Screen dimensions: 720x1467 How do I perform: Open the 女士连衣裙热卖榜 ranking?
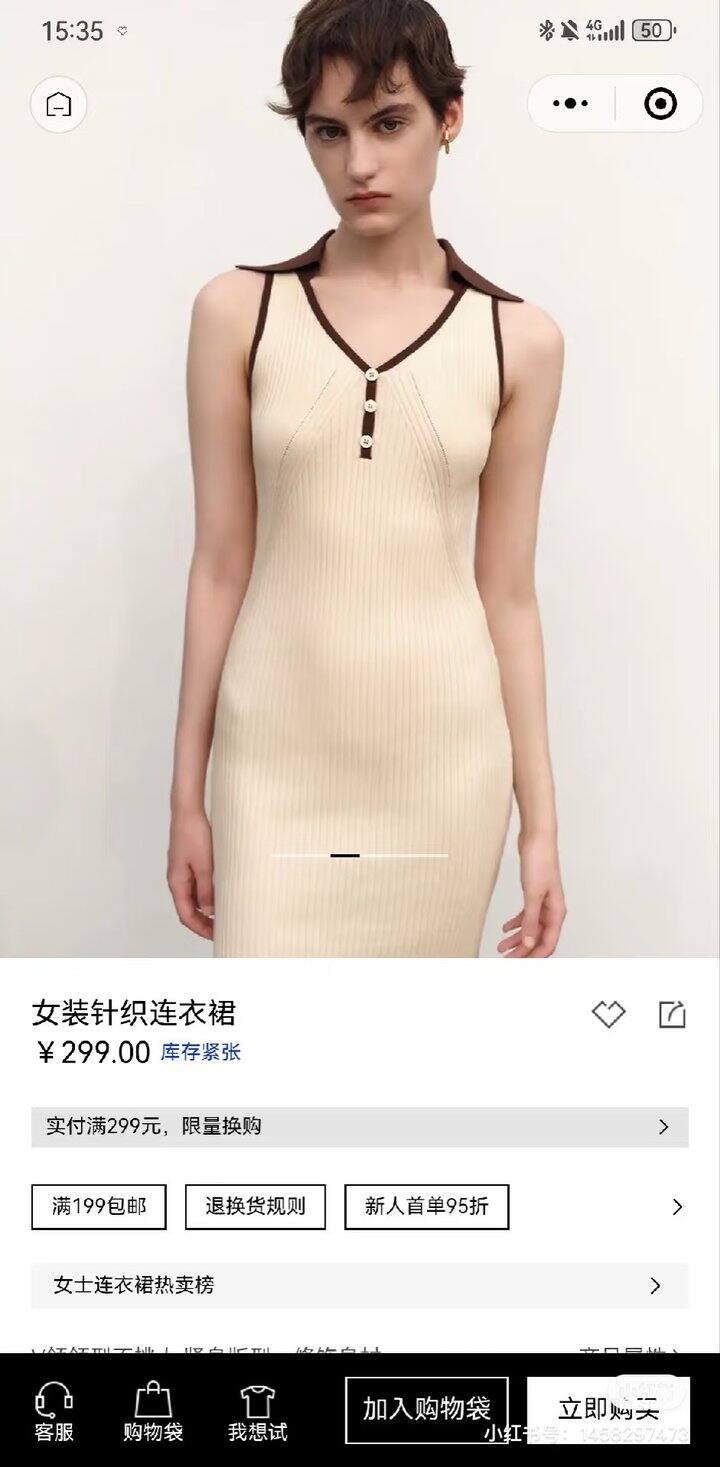pyautogui.click(x=360, y=1285)
